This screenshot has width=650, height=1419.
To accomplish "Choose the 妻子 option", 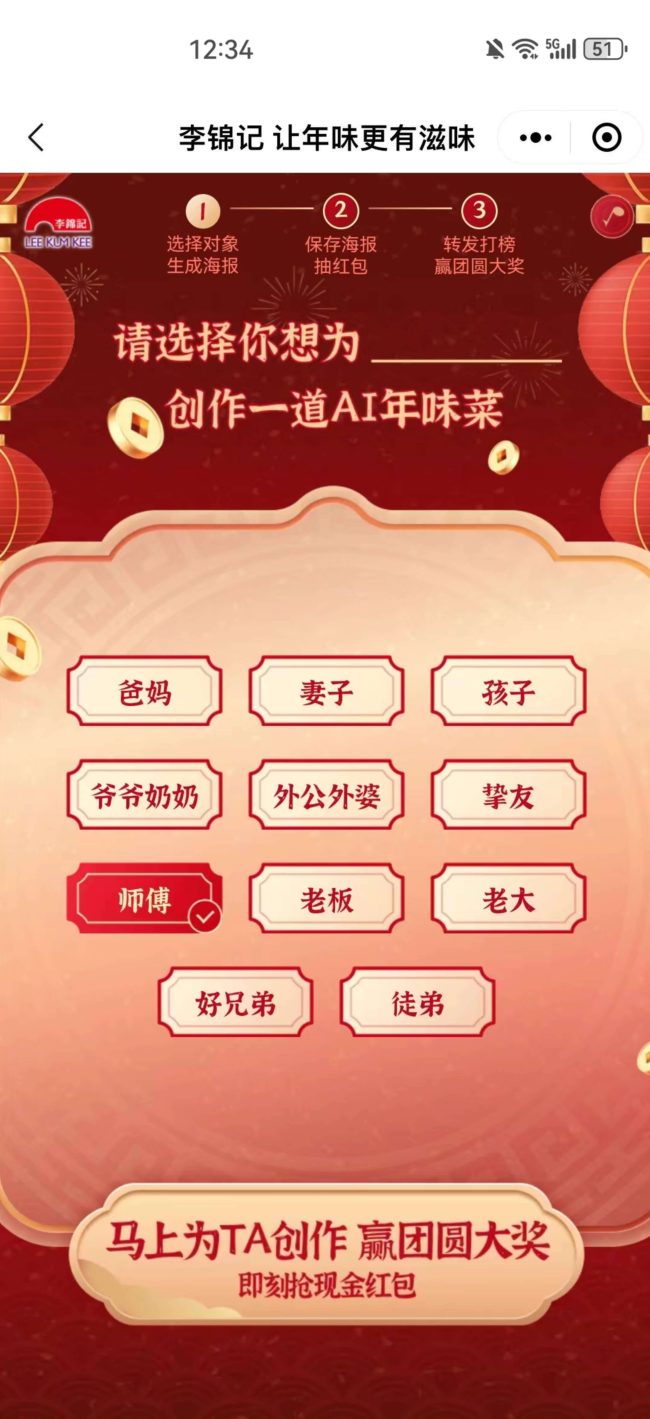I will point(327,692).
